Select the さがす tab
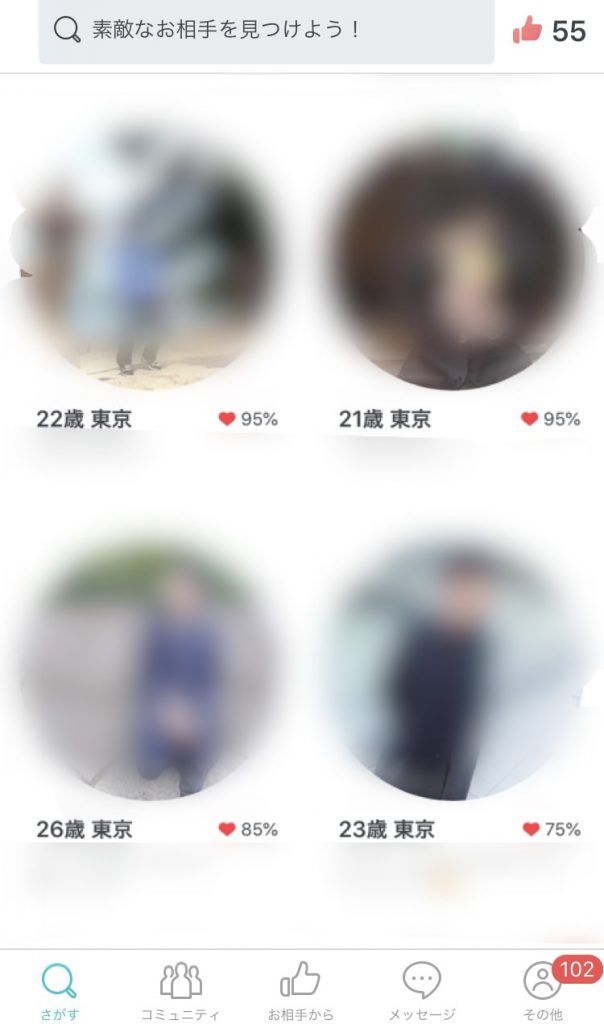 click(x=59, y=988)
